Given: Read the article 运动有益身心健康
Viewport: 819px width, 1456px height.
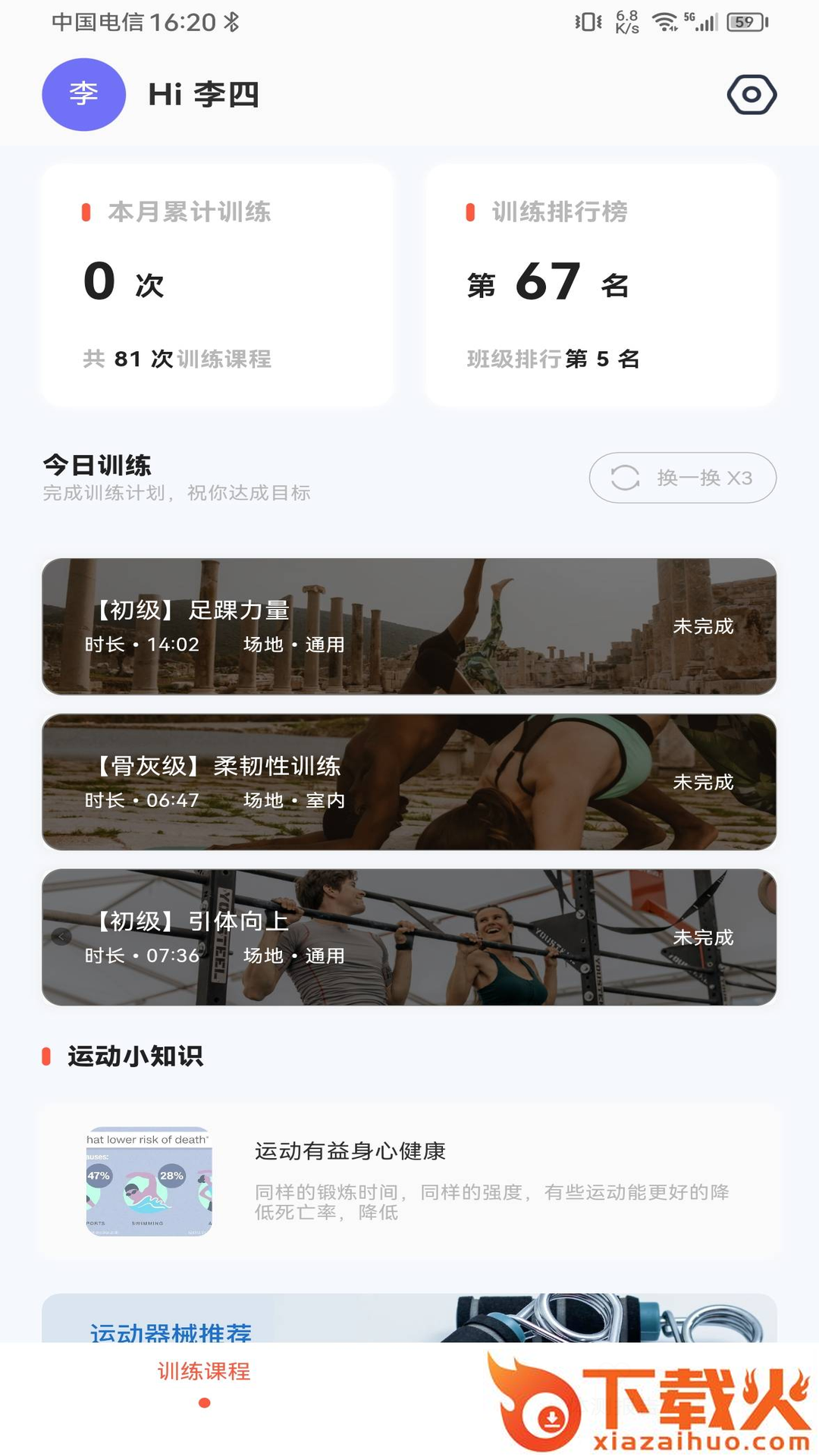Looking at the screenshot, I should 409,1181.
